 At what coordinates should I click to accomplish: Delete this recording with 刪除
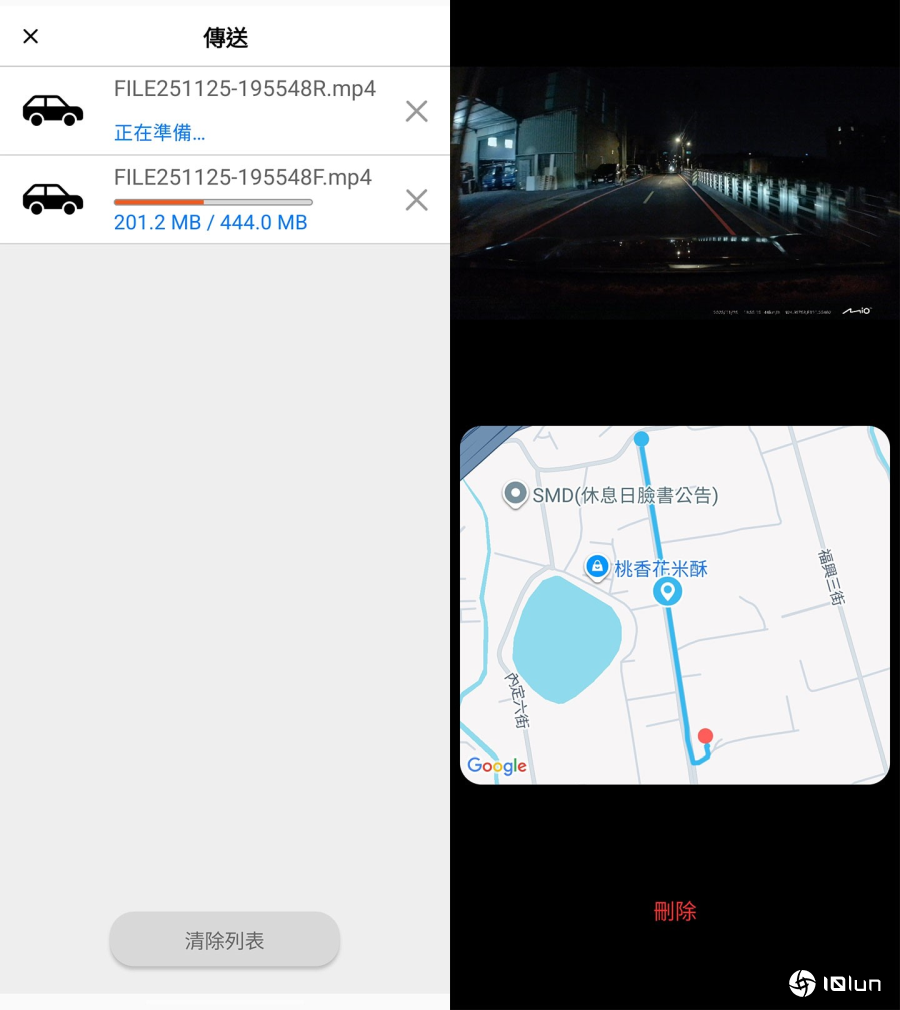(x=674, y=911)
